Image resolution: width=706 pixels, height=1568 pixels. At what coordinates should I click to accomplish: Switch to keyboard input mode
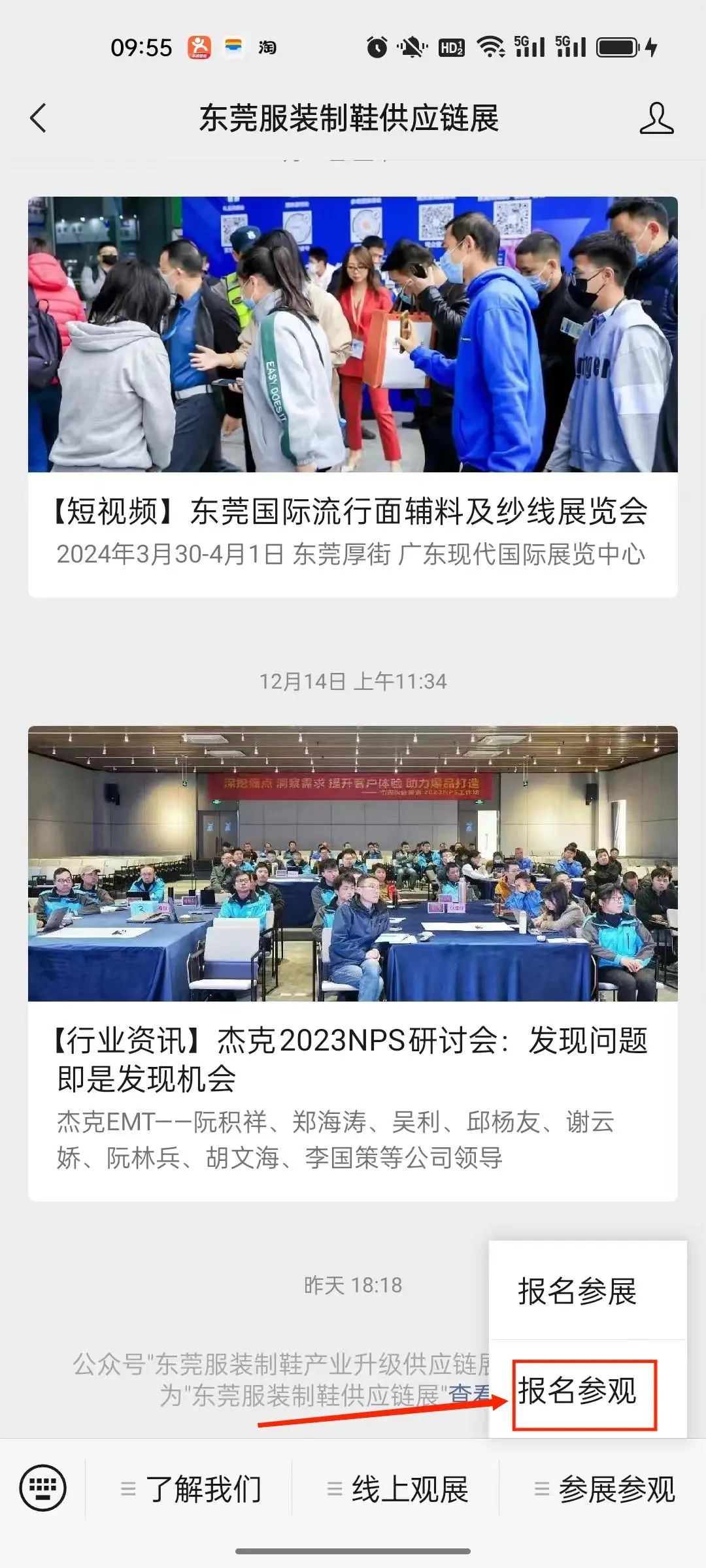click(43, 1489)
